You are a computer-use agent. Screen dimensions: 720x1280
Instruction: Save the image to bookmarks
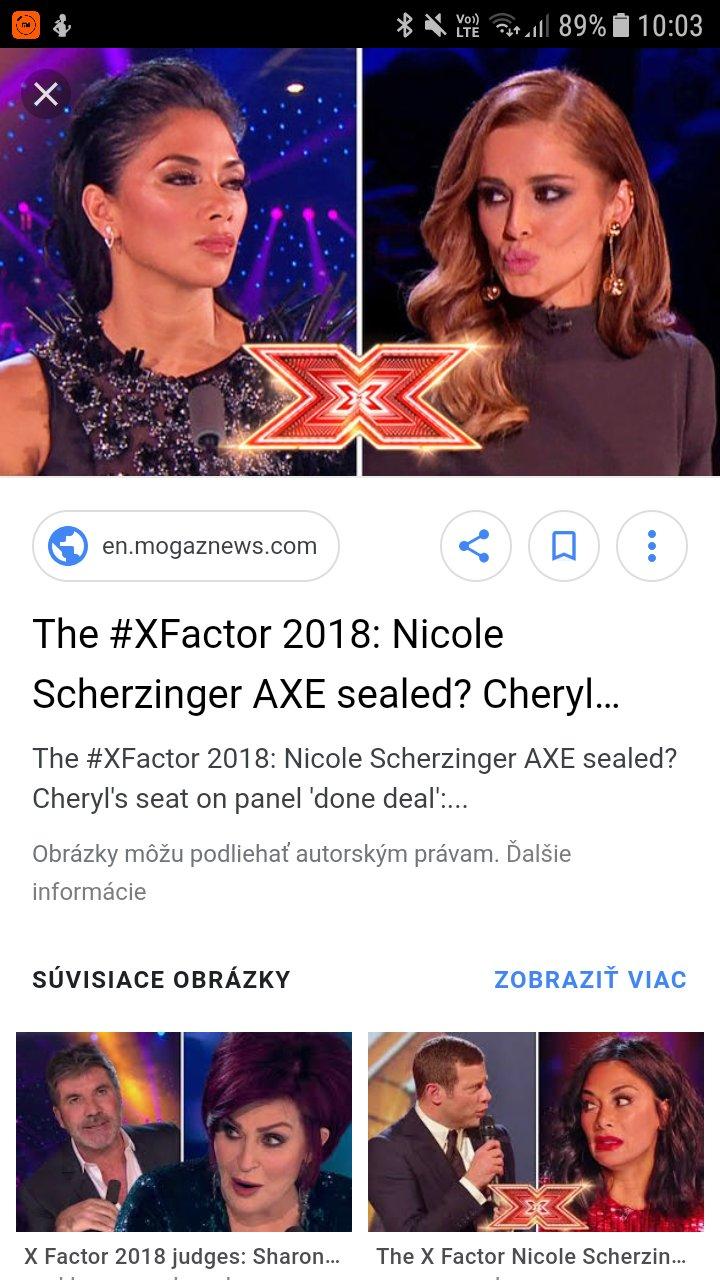pos(564,546)
